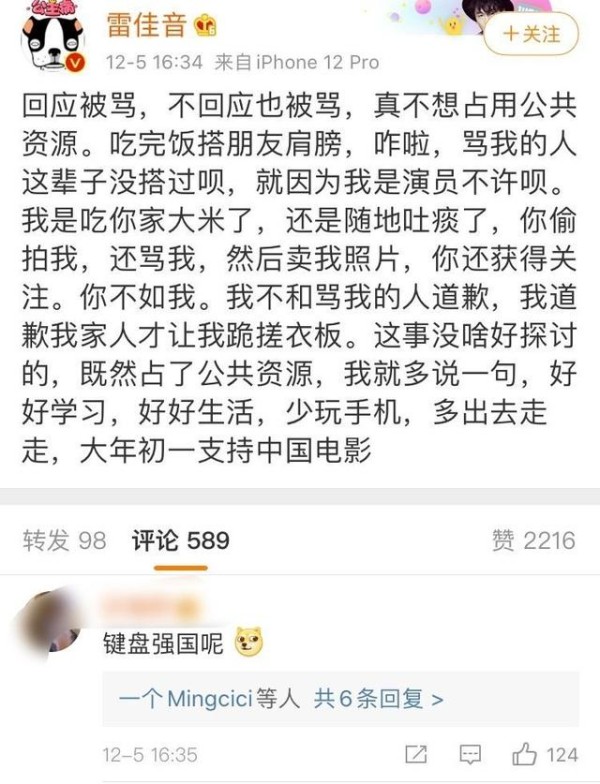
Task: Switch to the 赞 2216 tab
Action: [533, 541]
